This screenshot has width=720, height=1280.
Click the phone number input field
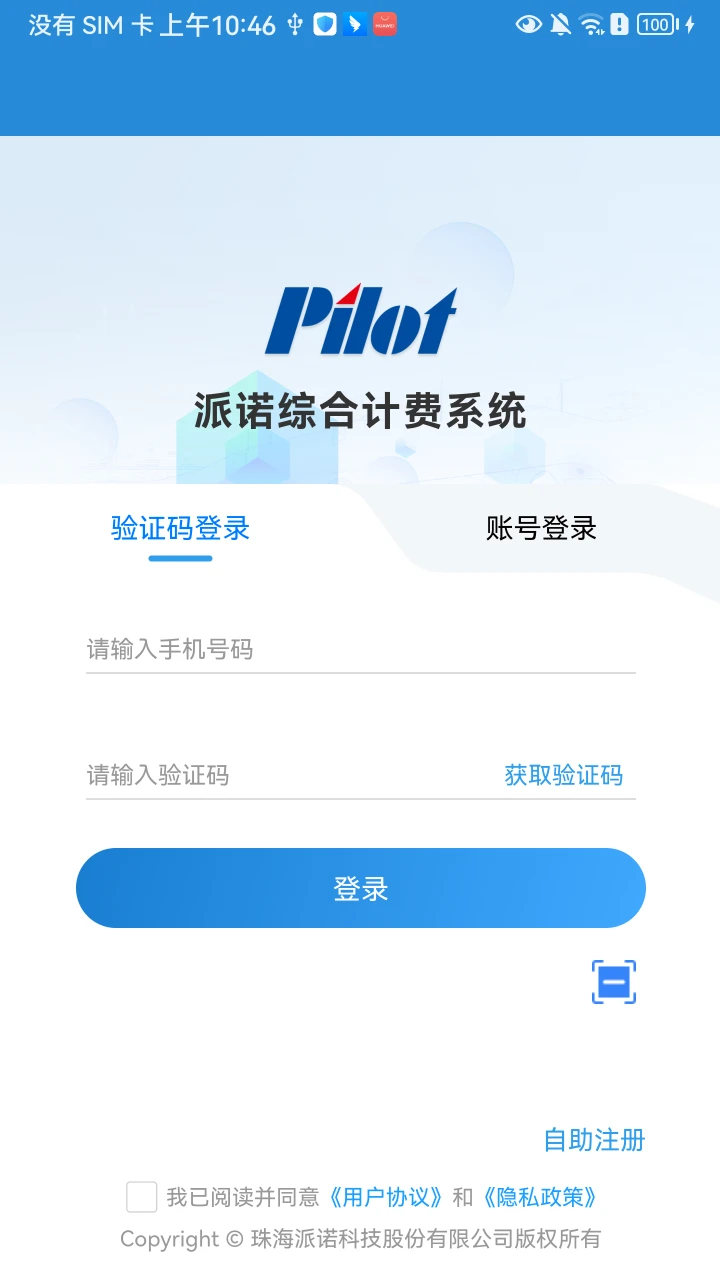(300, 650)
